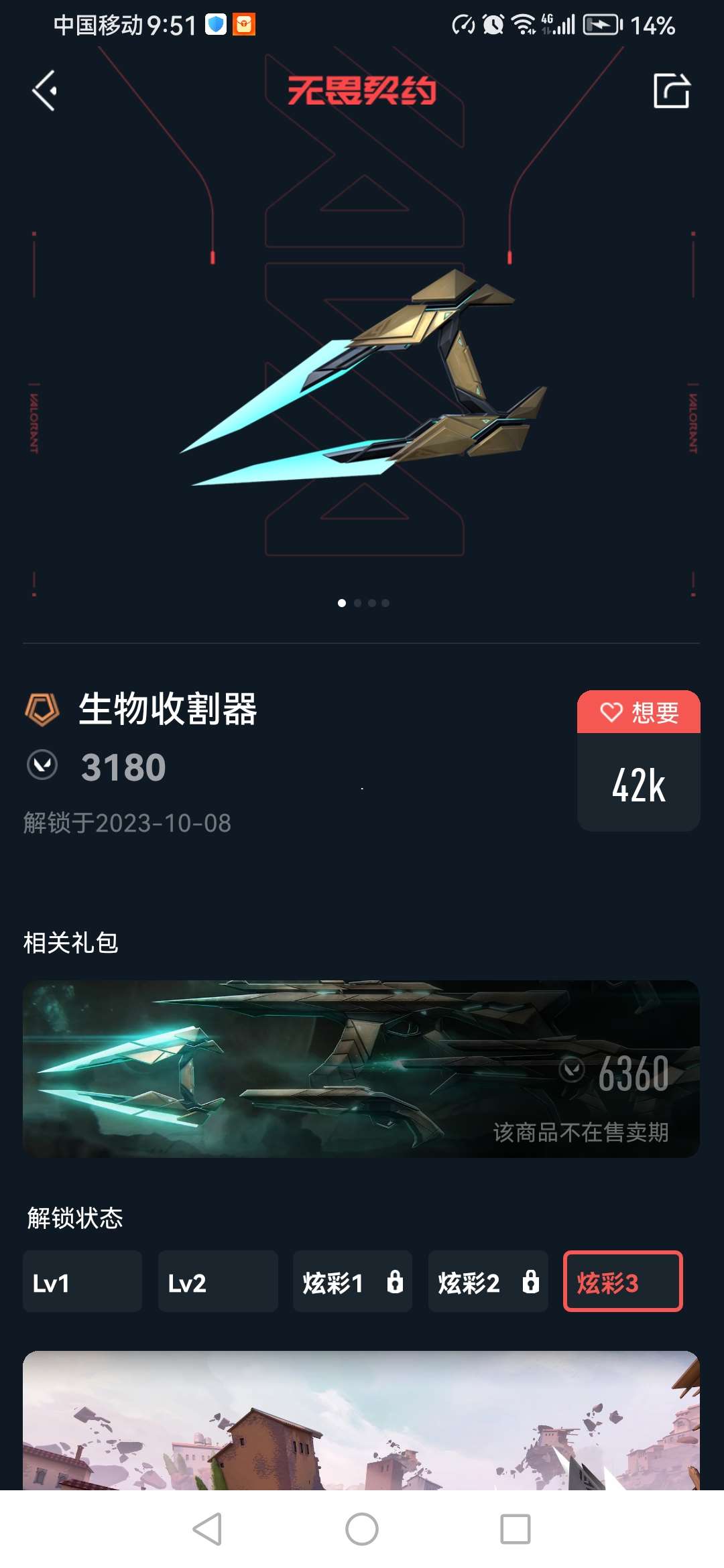Tap the 想要 wishlist heart button

pyautogui.click(x=639, y=712)
